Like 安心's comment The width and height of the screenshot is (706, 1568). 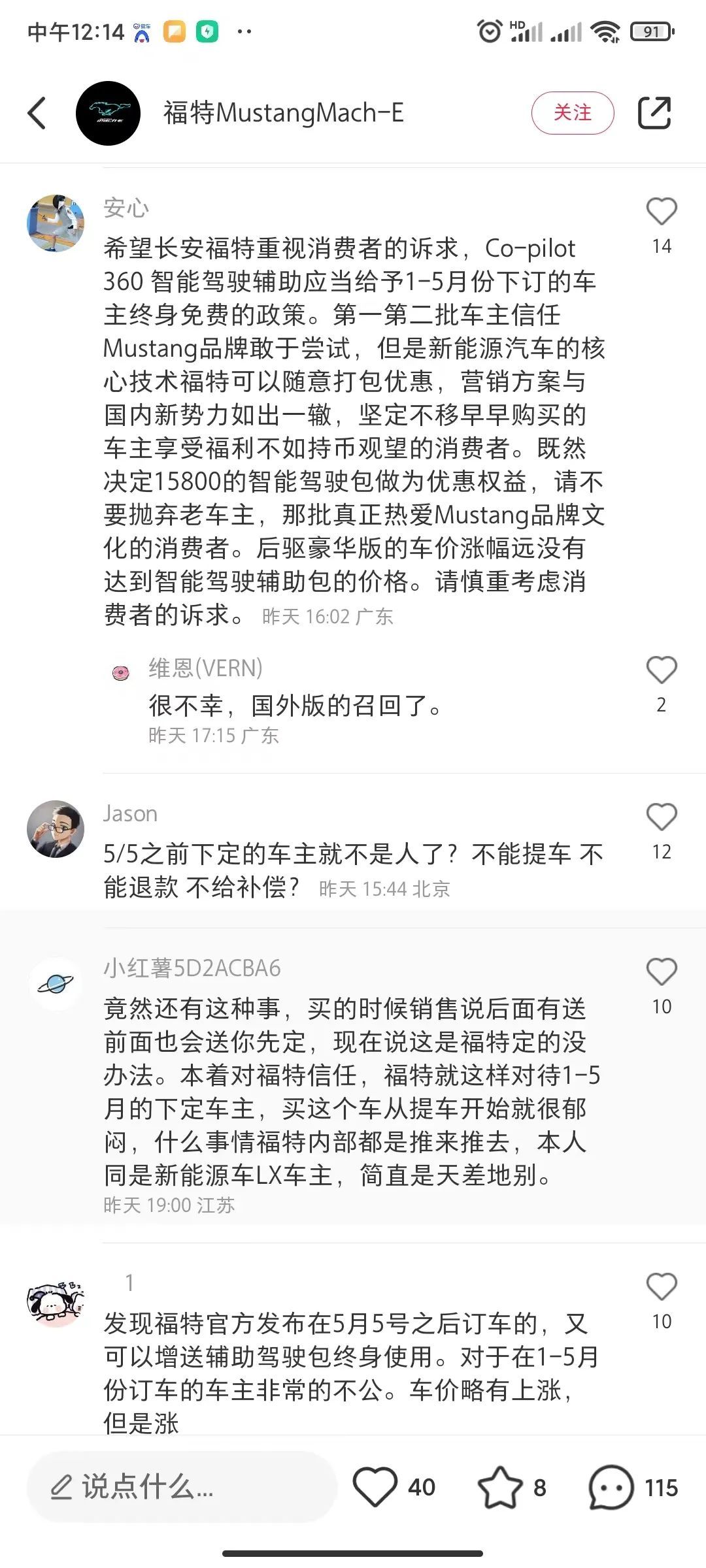pyautogui.click(x=661, y=212)
